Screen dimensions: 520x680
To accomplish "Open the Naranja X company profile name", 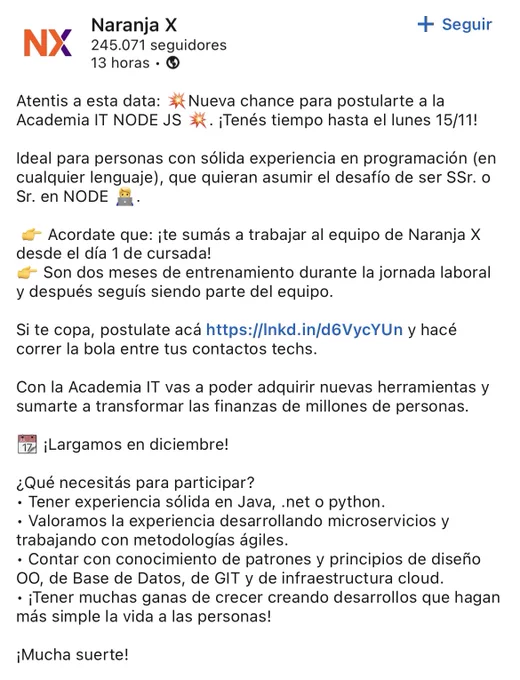I will (x=134, y=25).
